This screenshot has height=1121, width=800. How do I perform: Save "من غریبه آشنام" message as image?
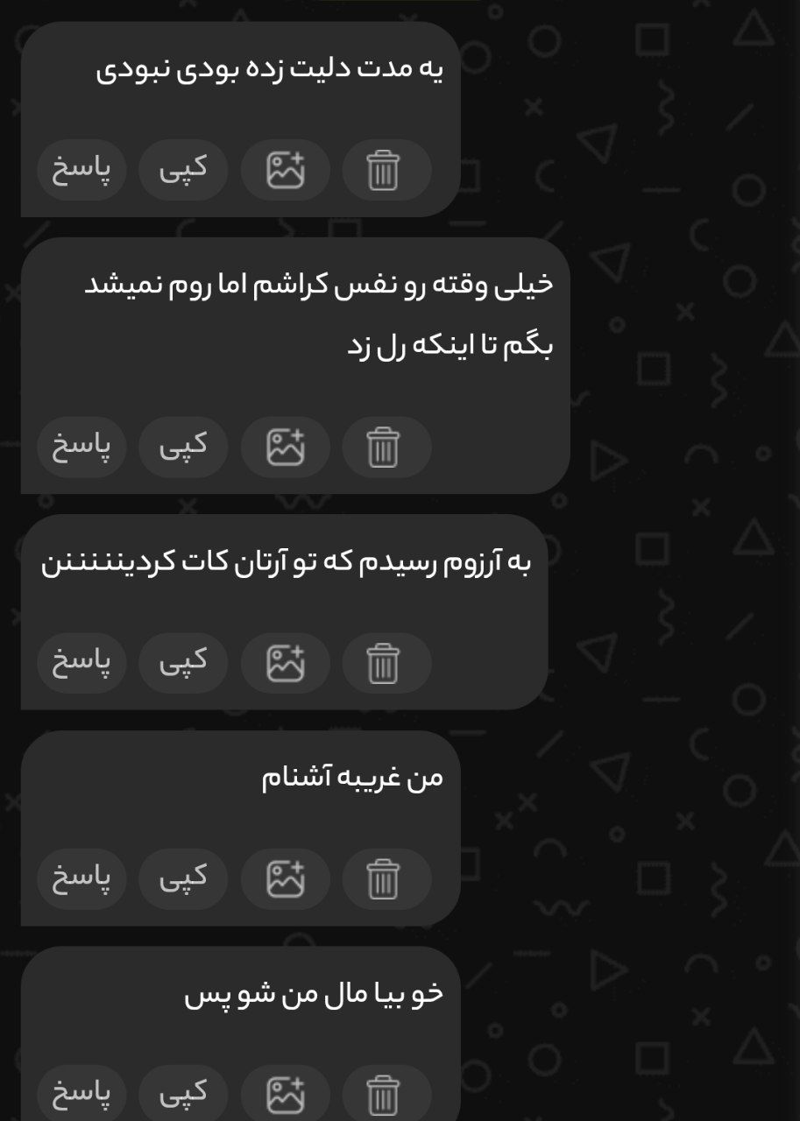tap(285, 879)
